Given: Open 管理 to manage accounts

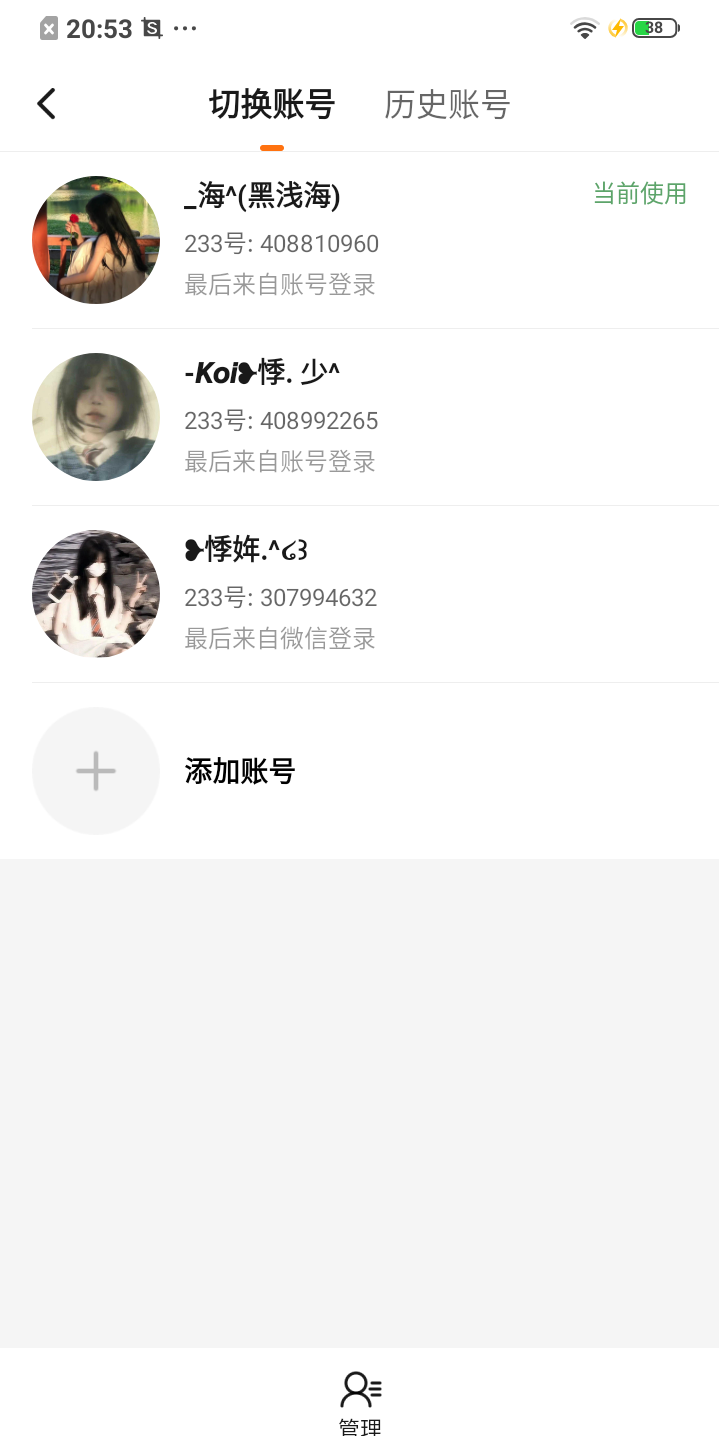Looking at the screenshot, I should (360, 1402).
